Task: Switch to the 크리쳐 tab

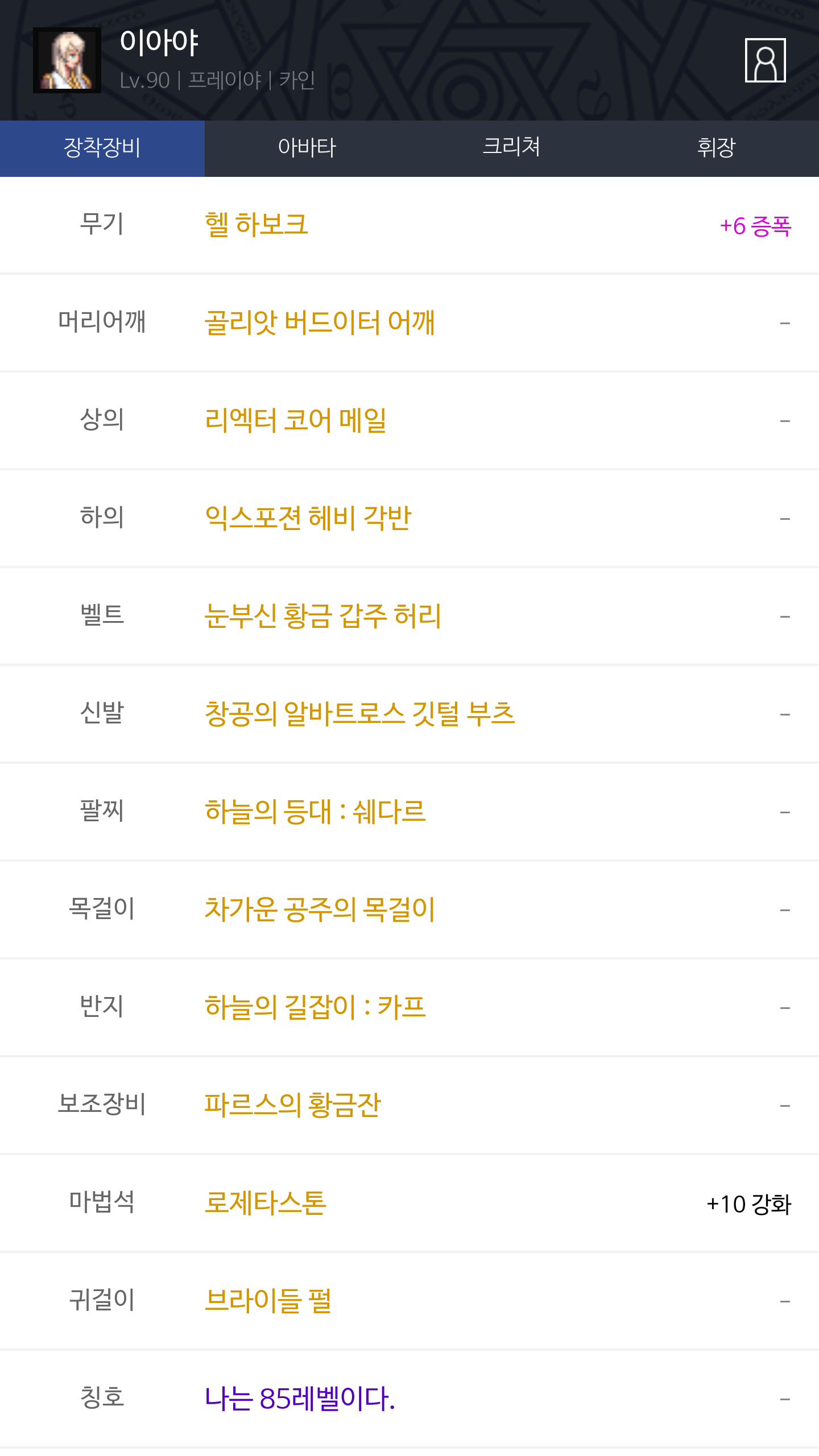Action: tap(512, 148)
